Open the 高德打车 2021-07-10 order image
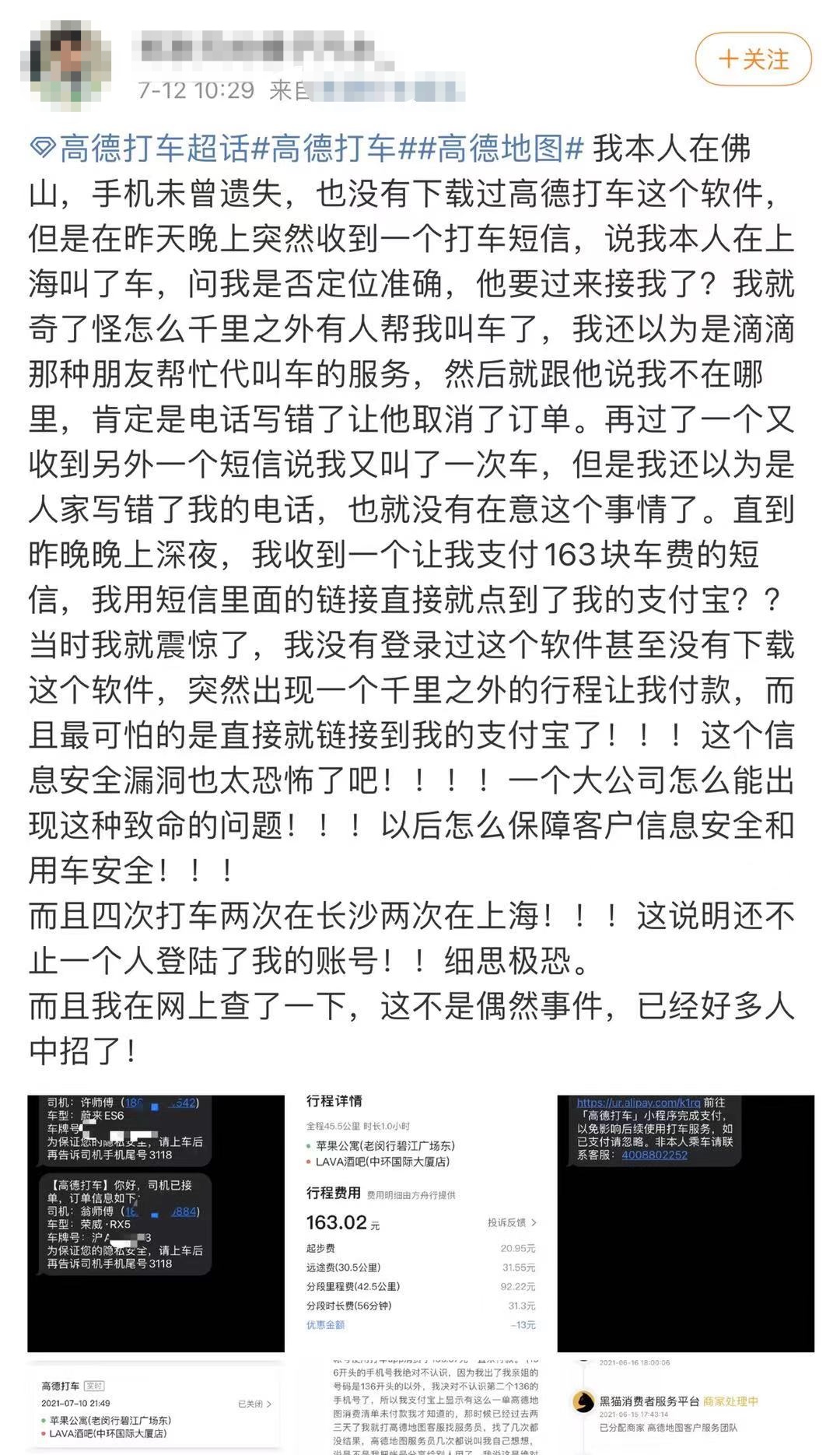This screenshot has height=1455, width=840. pos(156,1407)
